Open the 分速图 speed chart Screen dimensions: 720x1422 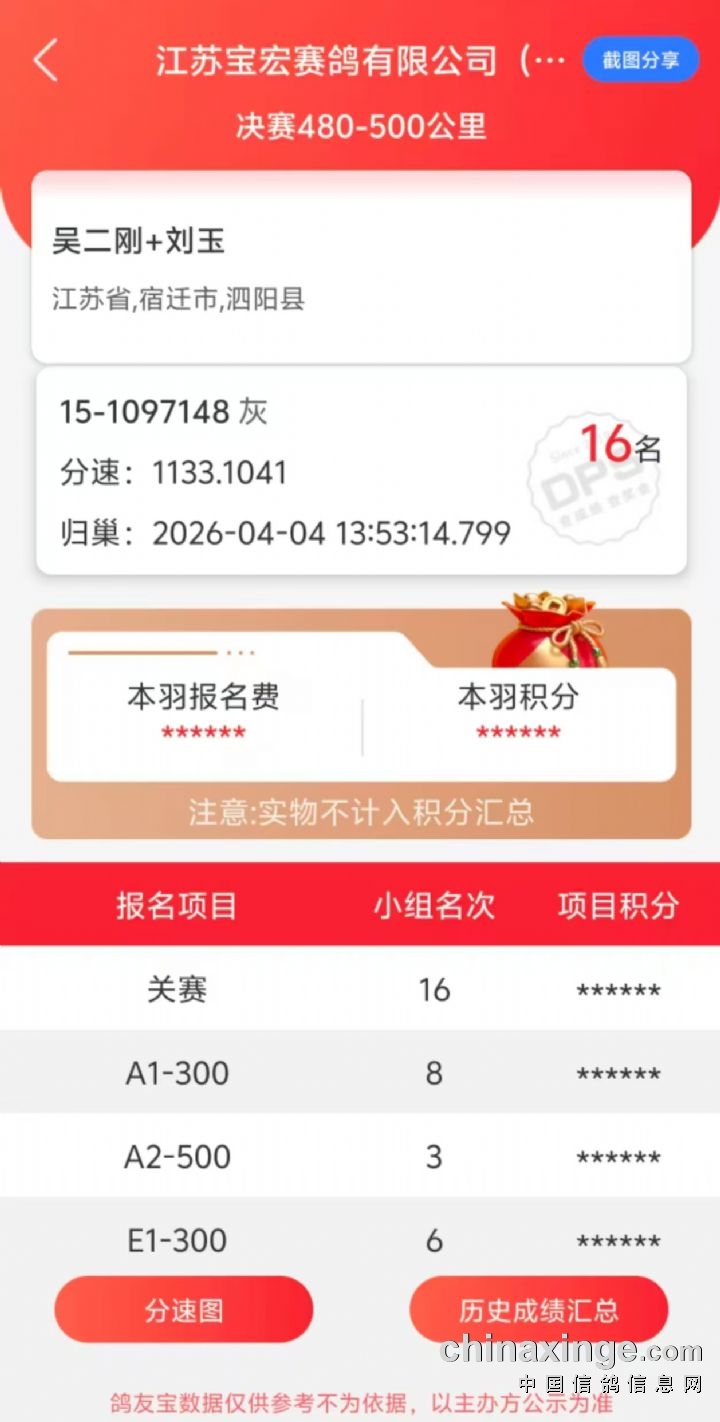click(x=184, y=1310)
